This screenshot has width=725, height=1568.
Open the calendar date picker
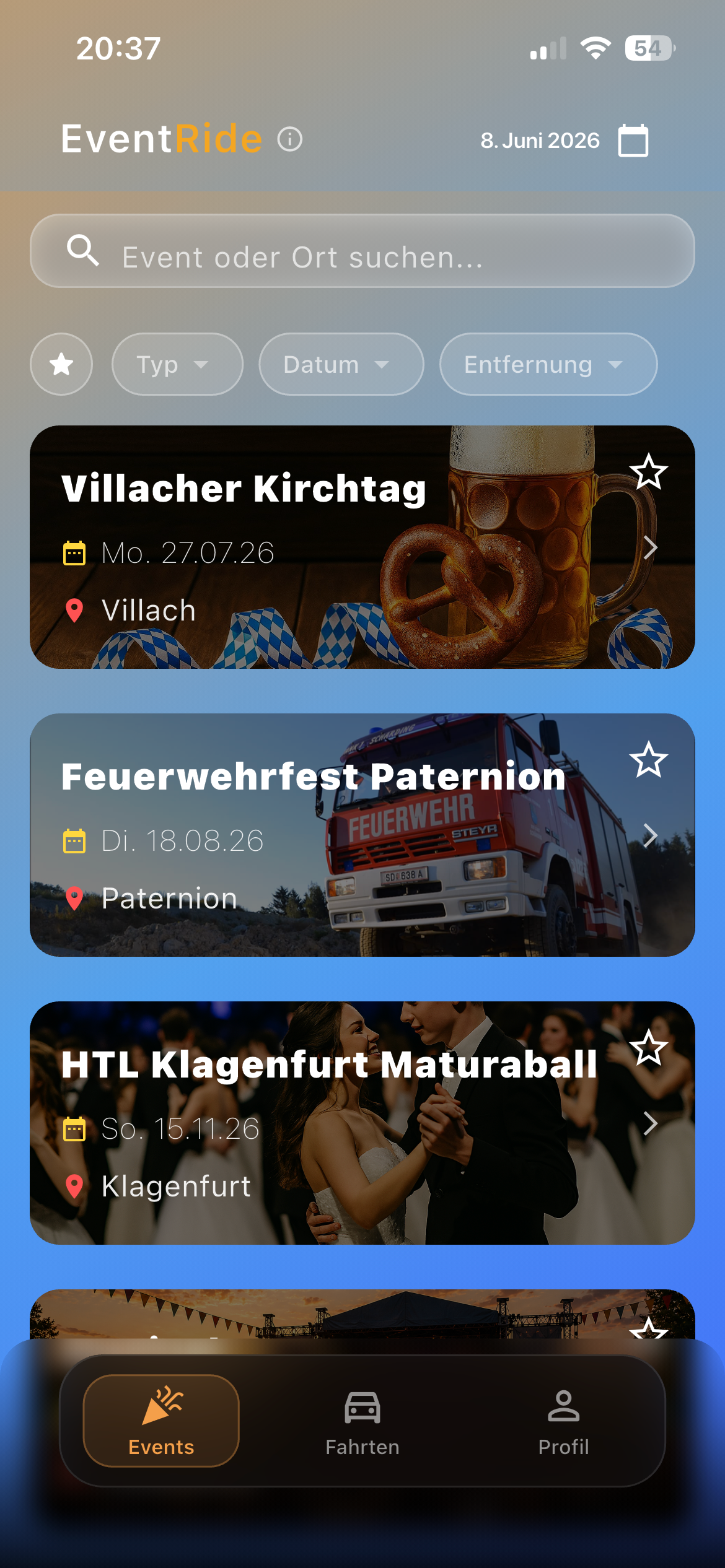tap(633, 141)
